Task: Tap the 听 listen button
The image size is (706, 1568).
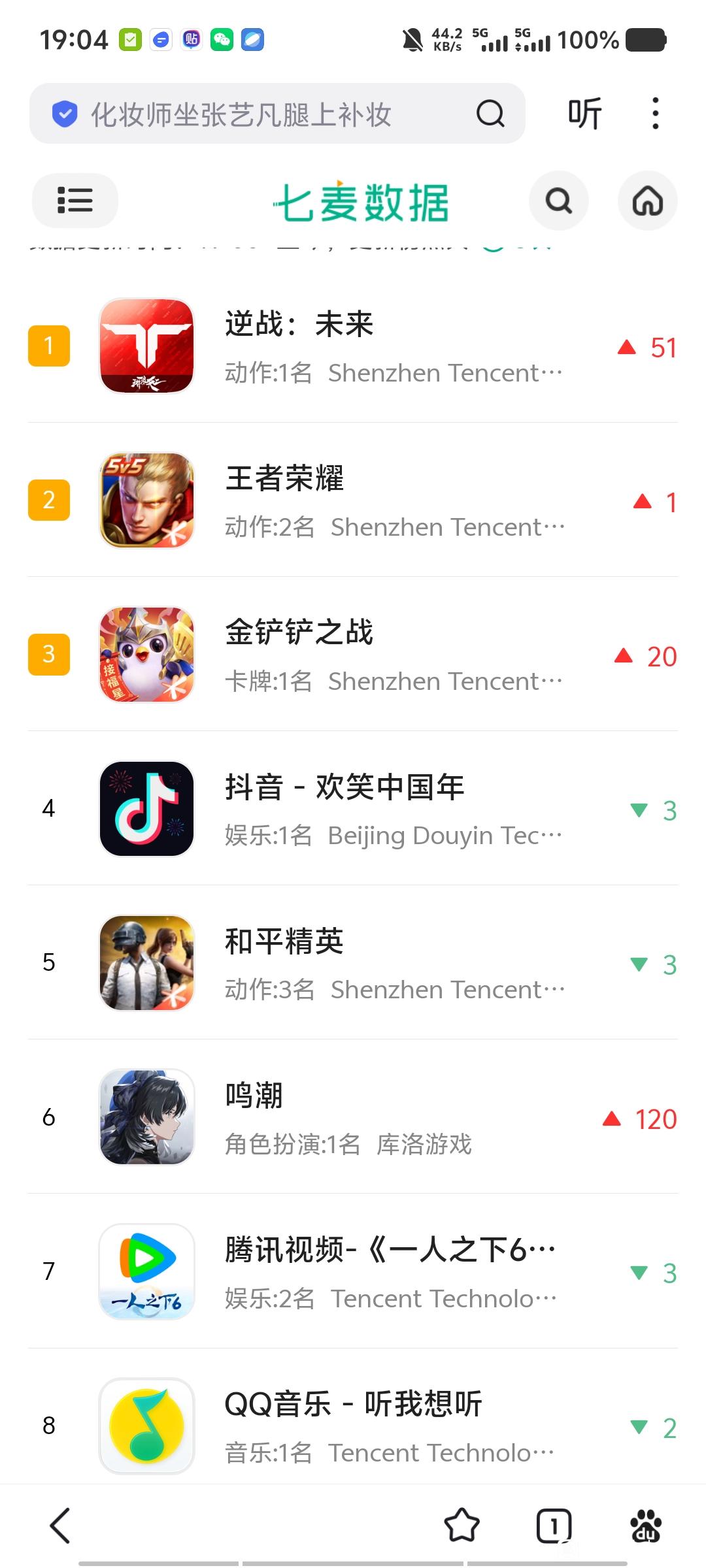Action: 584,114
